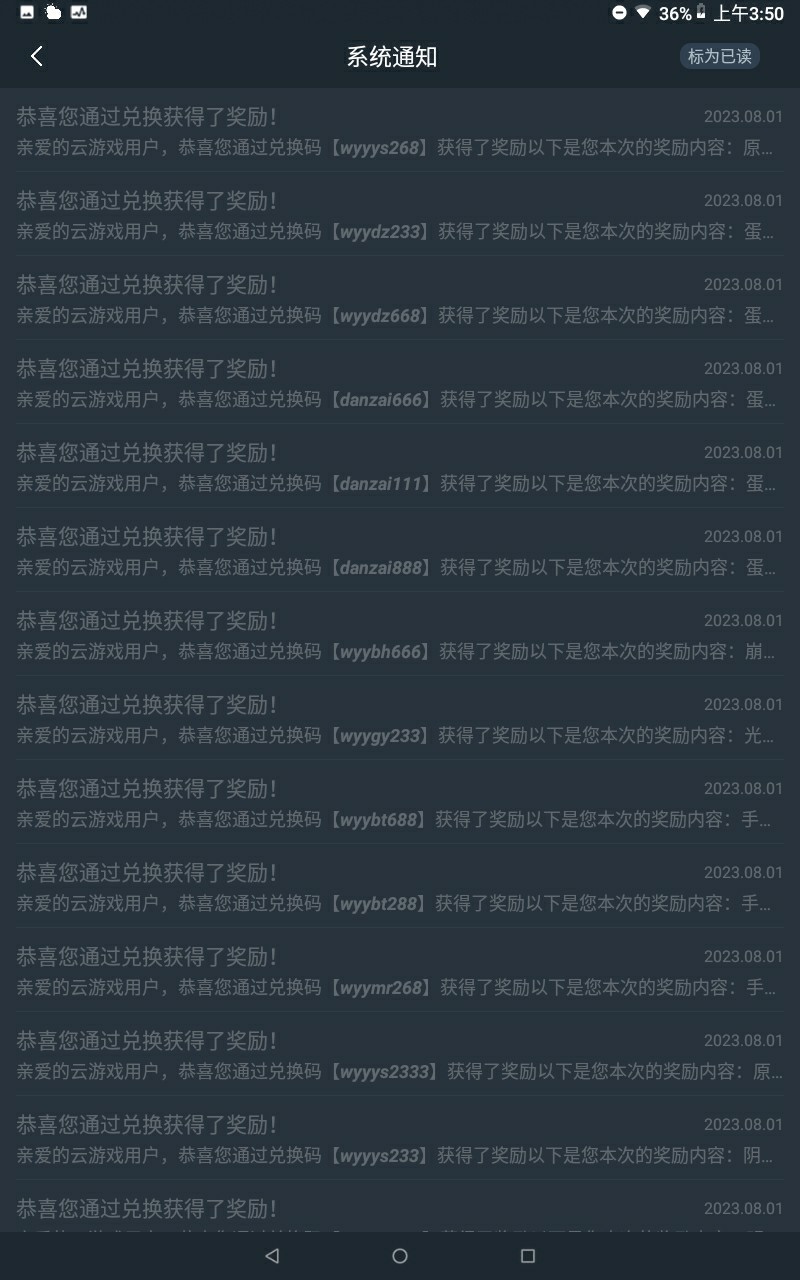The height and width of the screenshot is (1280, 800).
Task: Tap the system home button
Action: pyautogui.click(x=400, y=1256)
